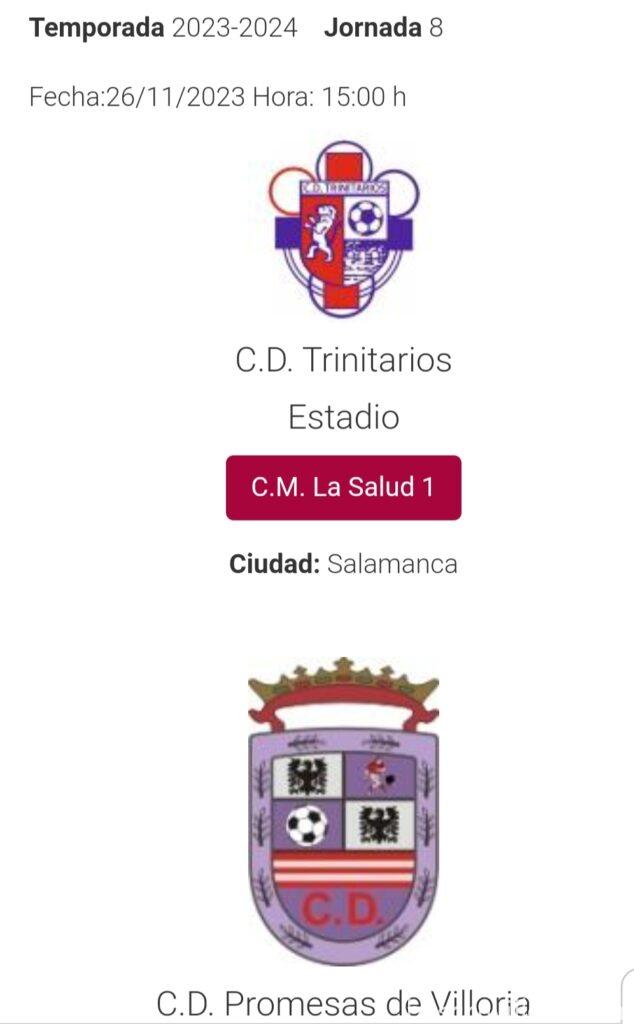Open the C.M. La Salud 1 stadium button

[343, 488]
